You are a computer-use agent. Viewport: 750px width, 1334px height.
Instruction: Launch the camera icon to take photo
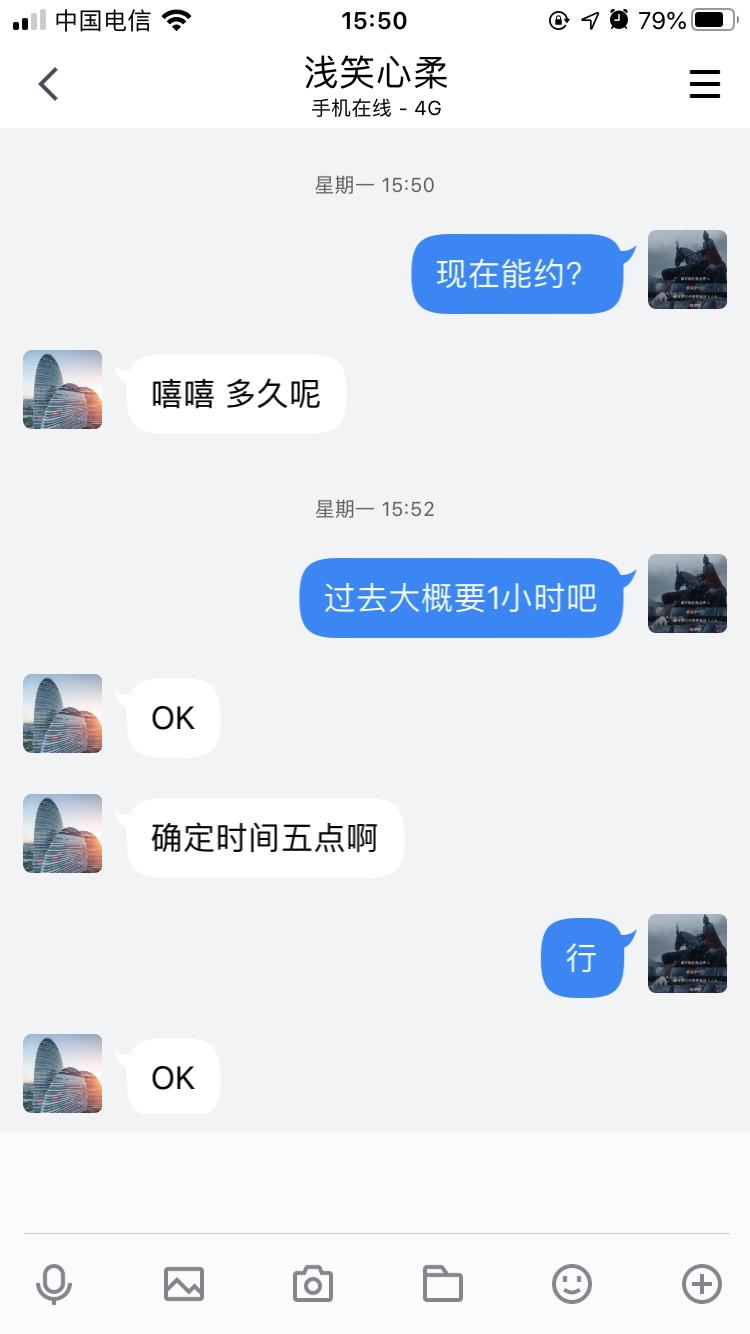point(313,1283)
